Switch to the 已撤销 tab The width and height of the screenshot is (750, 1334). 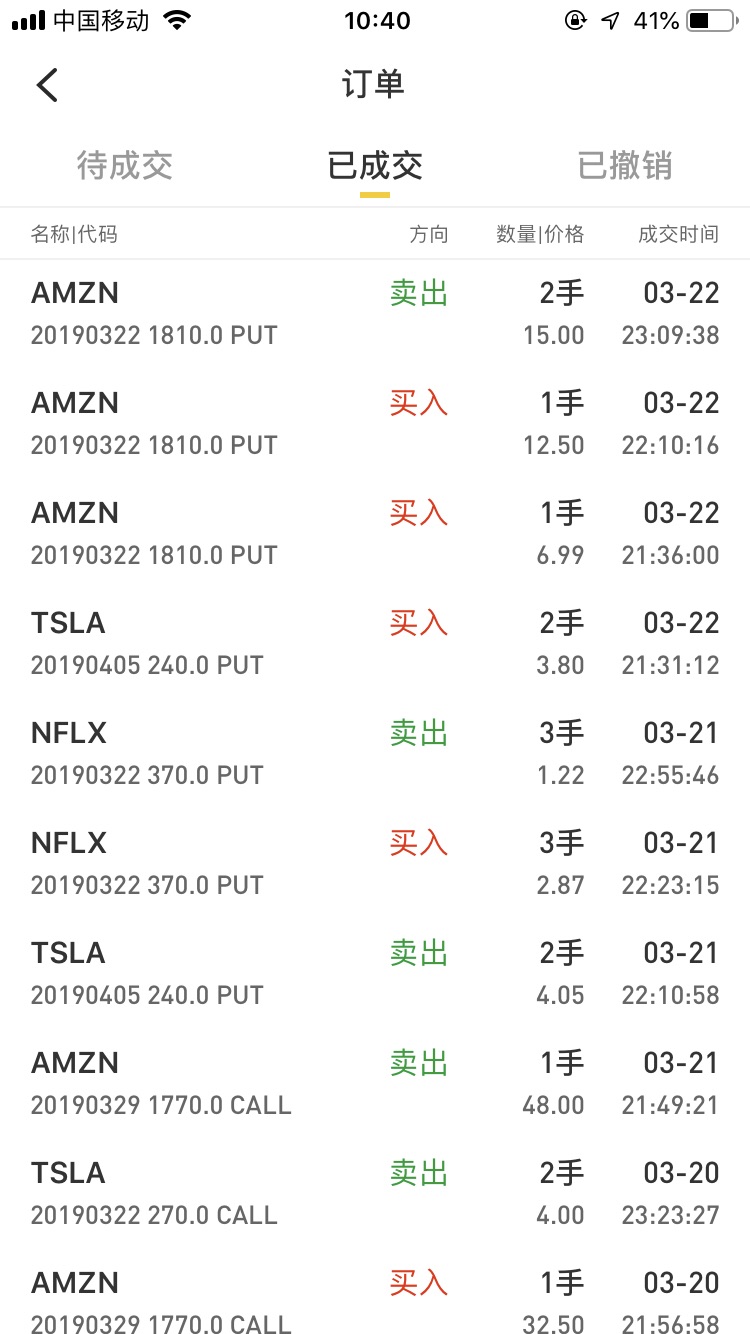625,165
